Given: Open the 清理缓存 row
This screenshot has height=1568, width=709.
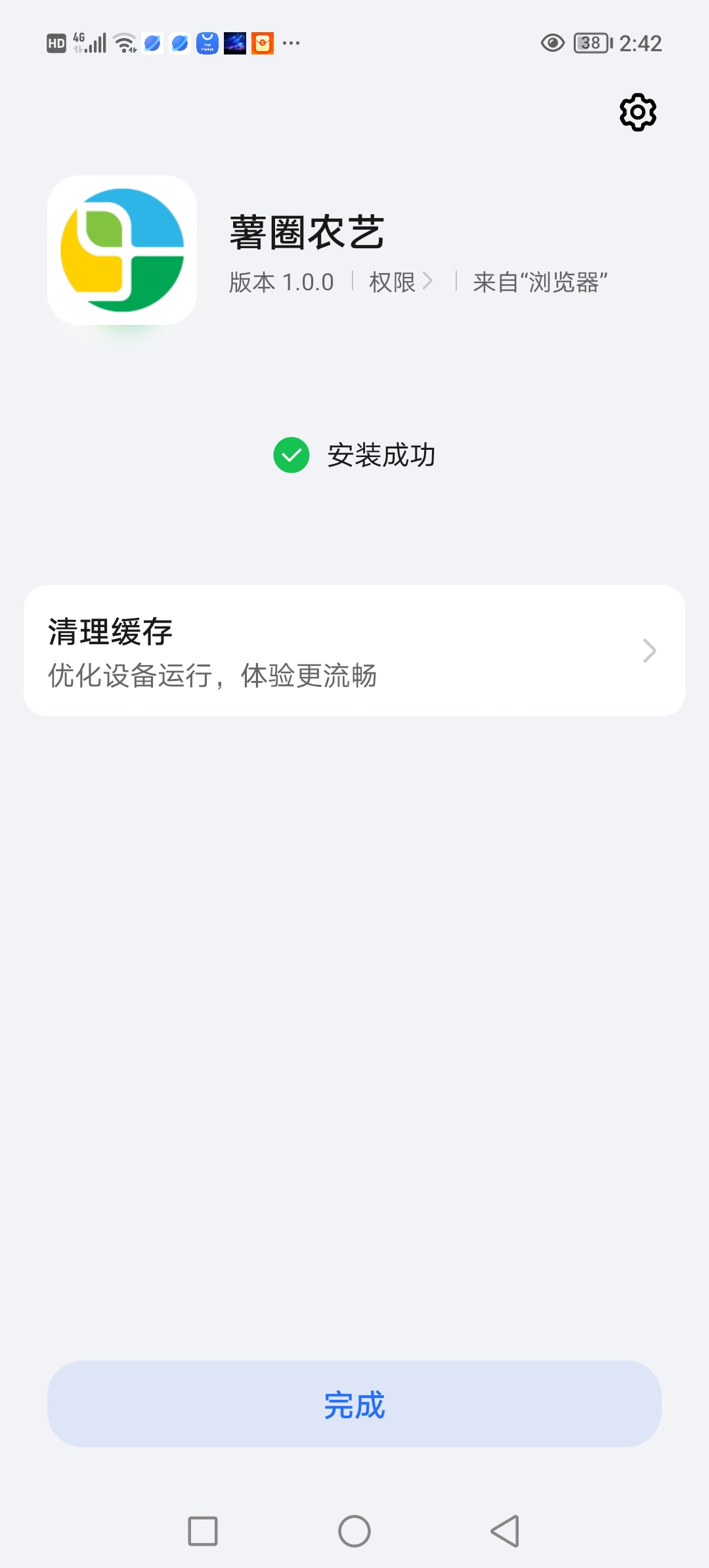Looking at the screenshot, I should coord(354,651).
